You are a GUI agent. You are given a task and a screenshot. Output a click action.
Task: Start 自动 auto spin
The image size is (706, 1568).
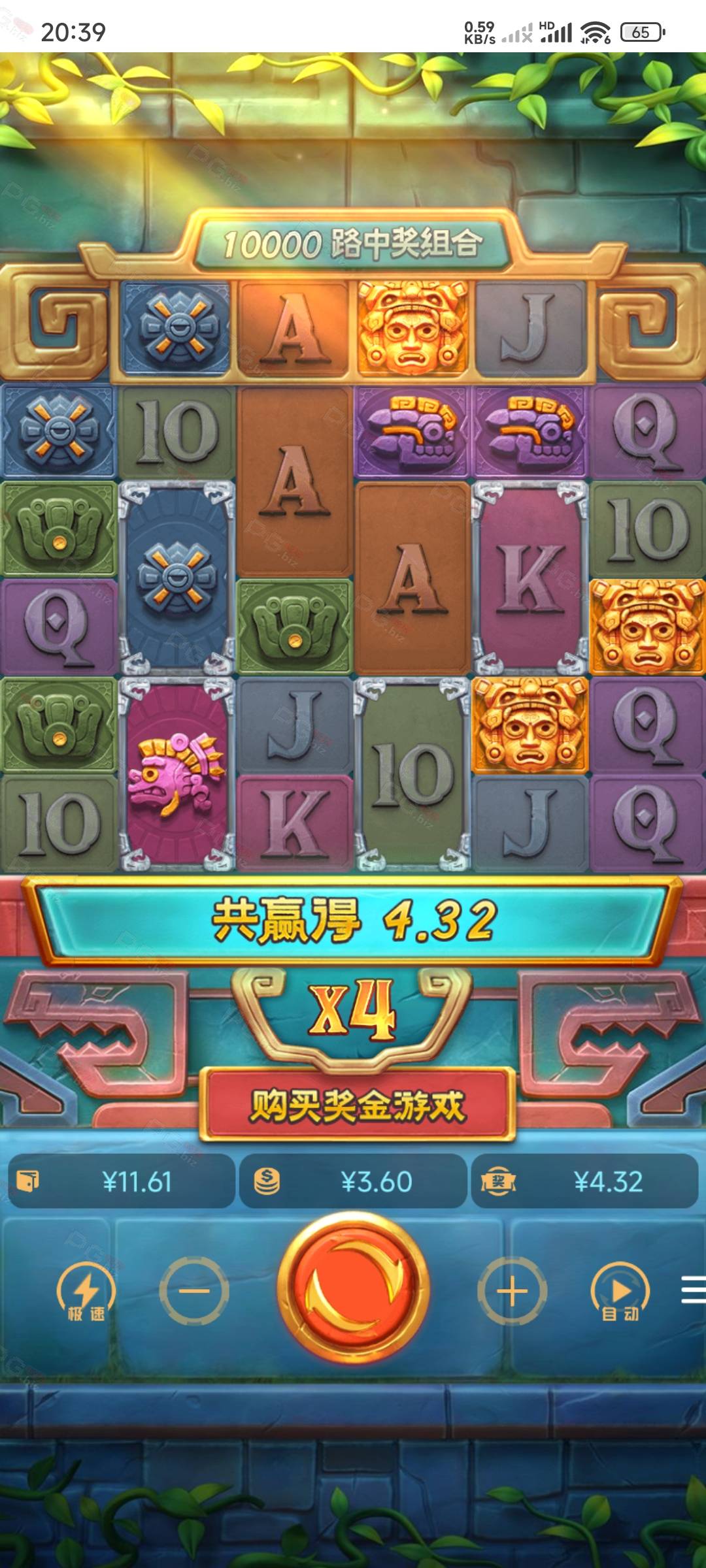tap(620, 1292)
